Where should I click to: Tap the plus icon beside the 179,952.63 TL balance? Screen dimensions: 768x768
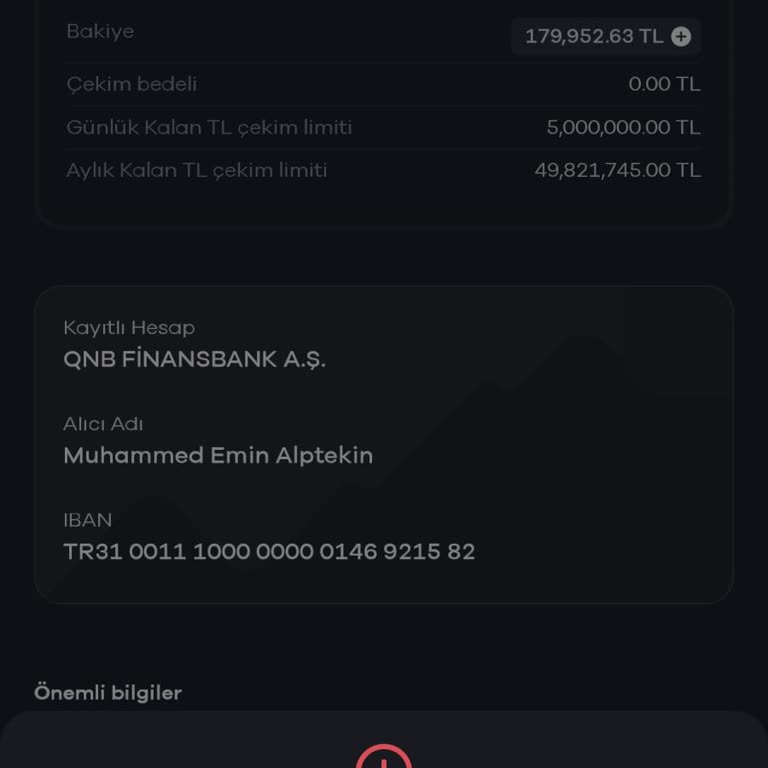point(681,36)
